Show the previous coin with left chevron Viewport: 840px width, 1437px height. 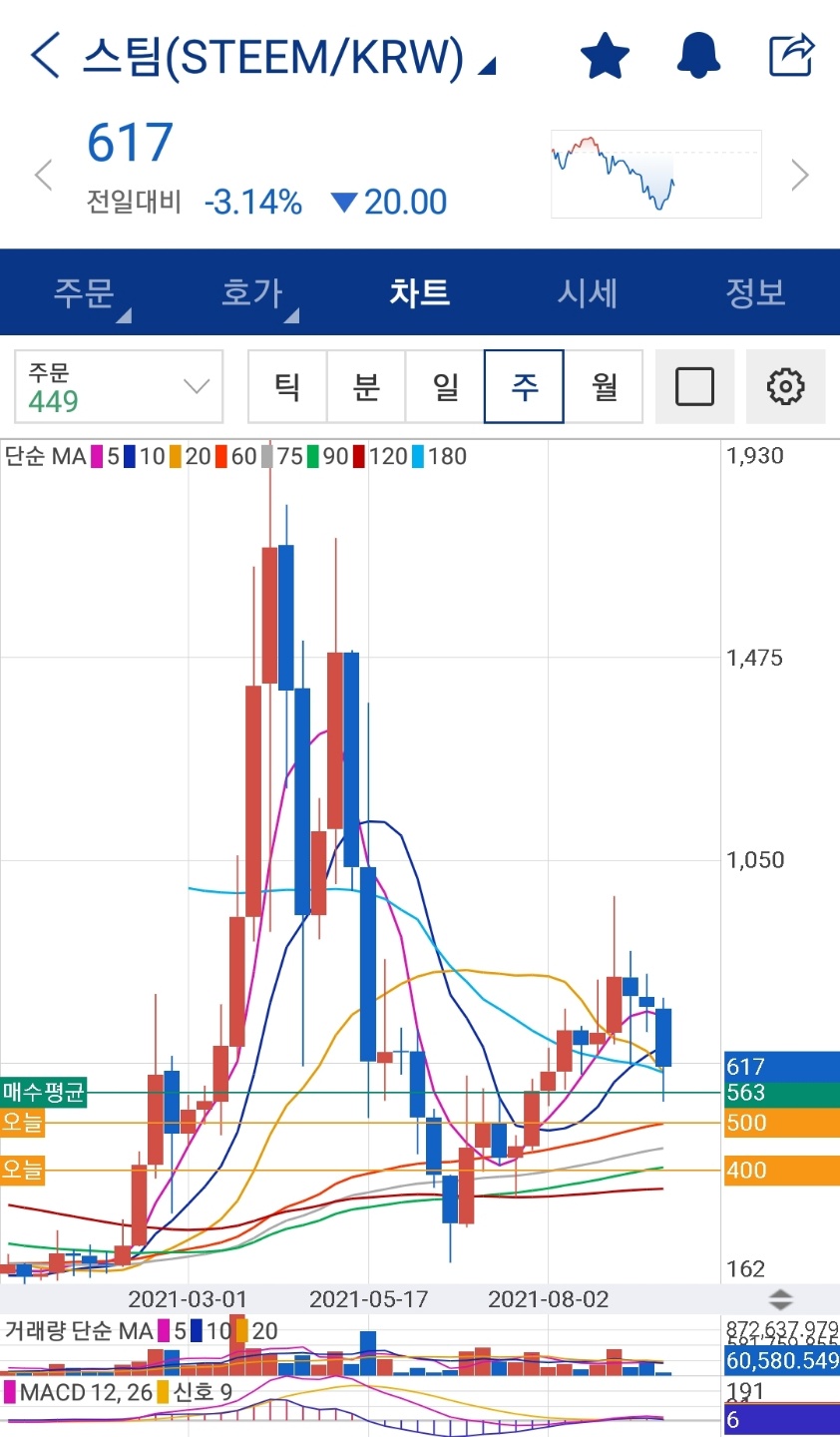coord(43,176)
